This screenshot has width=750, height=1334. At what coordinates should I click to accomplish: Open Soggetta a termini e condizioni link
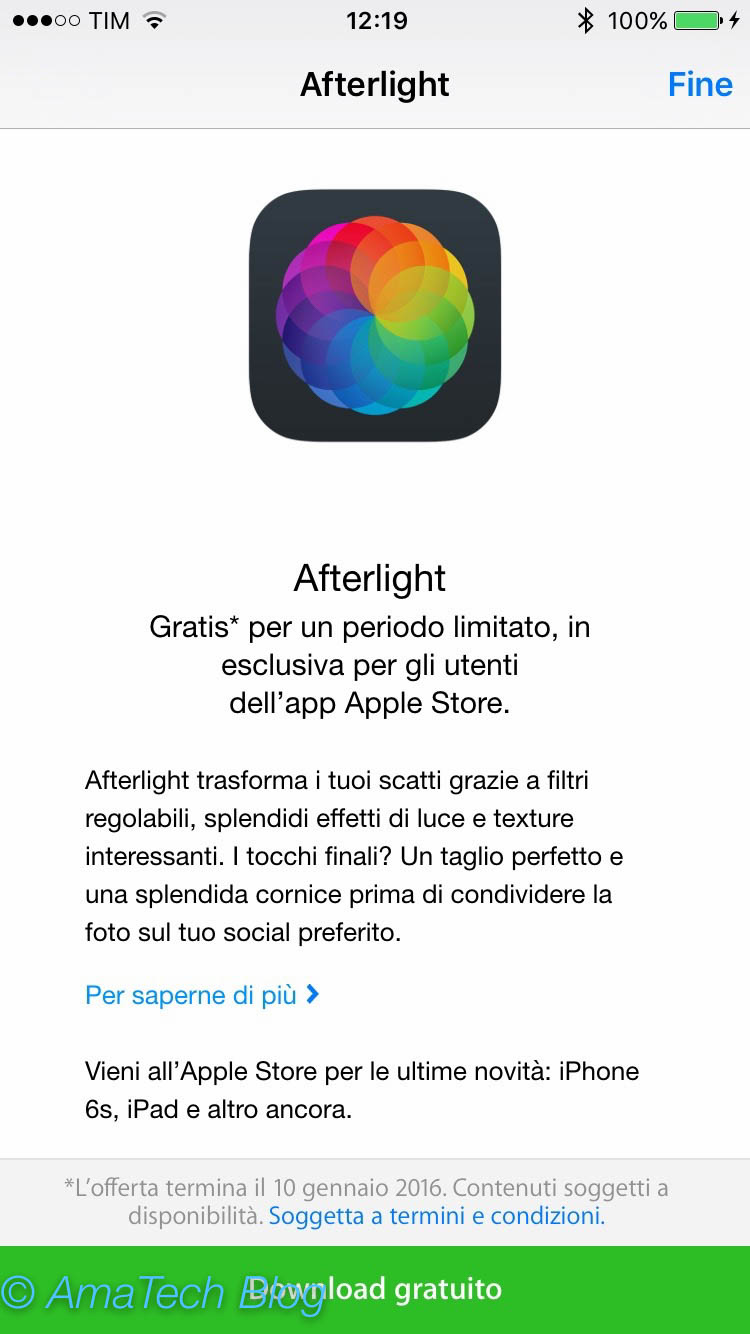click(x=437, y=1216)
